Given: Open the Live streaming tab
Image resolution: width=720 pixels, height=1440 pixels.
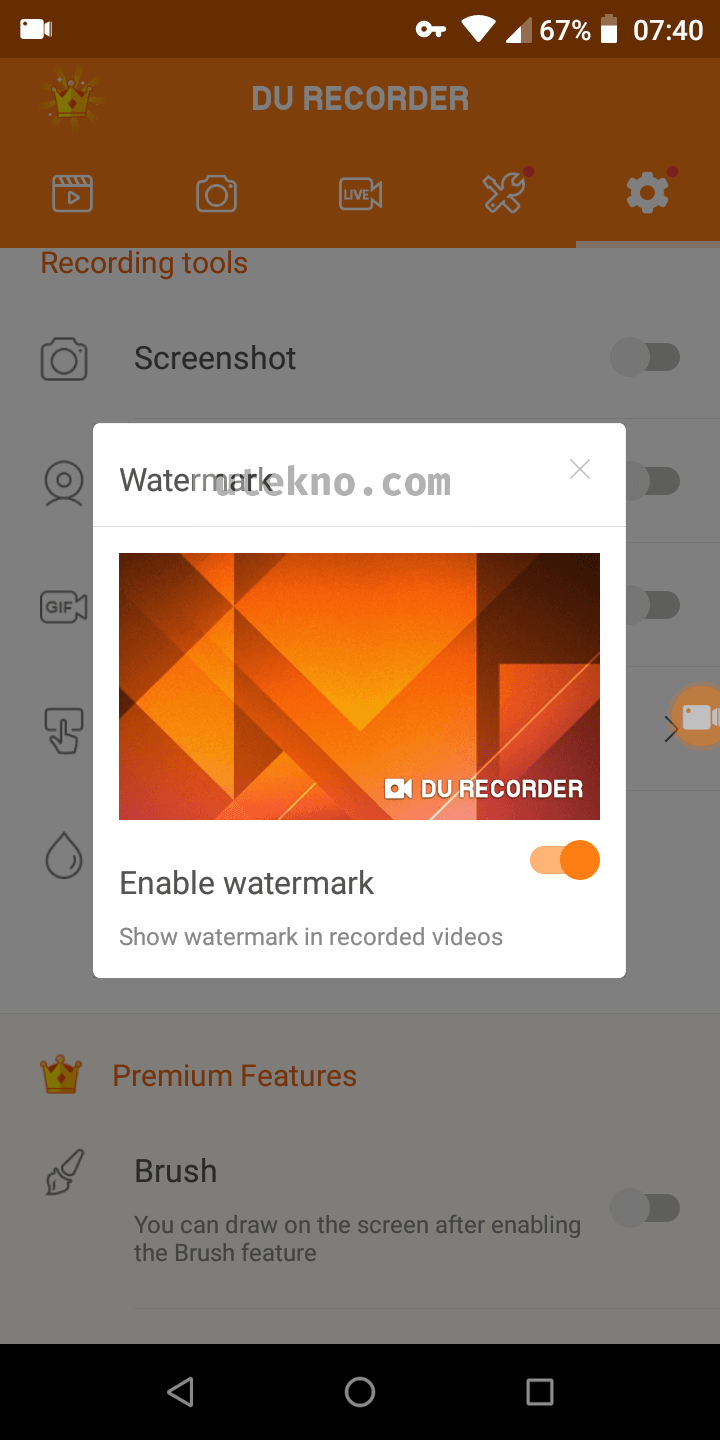Looking at the screenshot, I should click(x=360, y=192).
